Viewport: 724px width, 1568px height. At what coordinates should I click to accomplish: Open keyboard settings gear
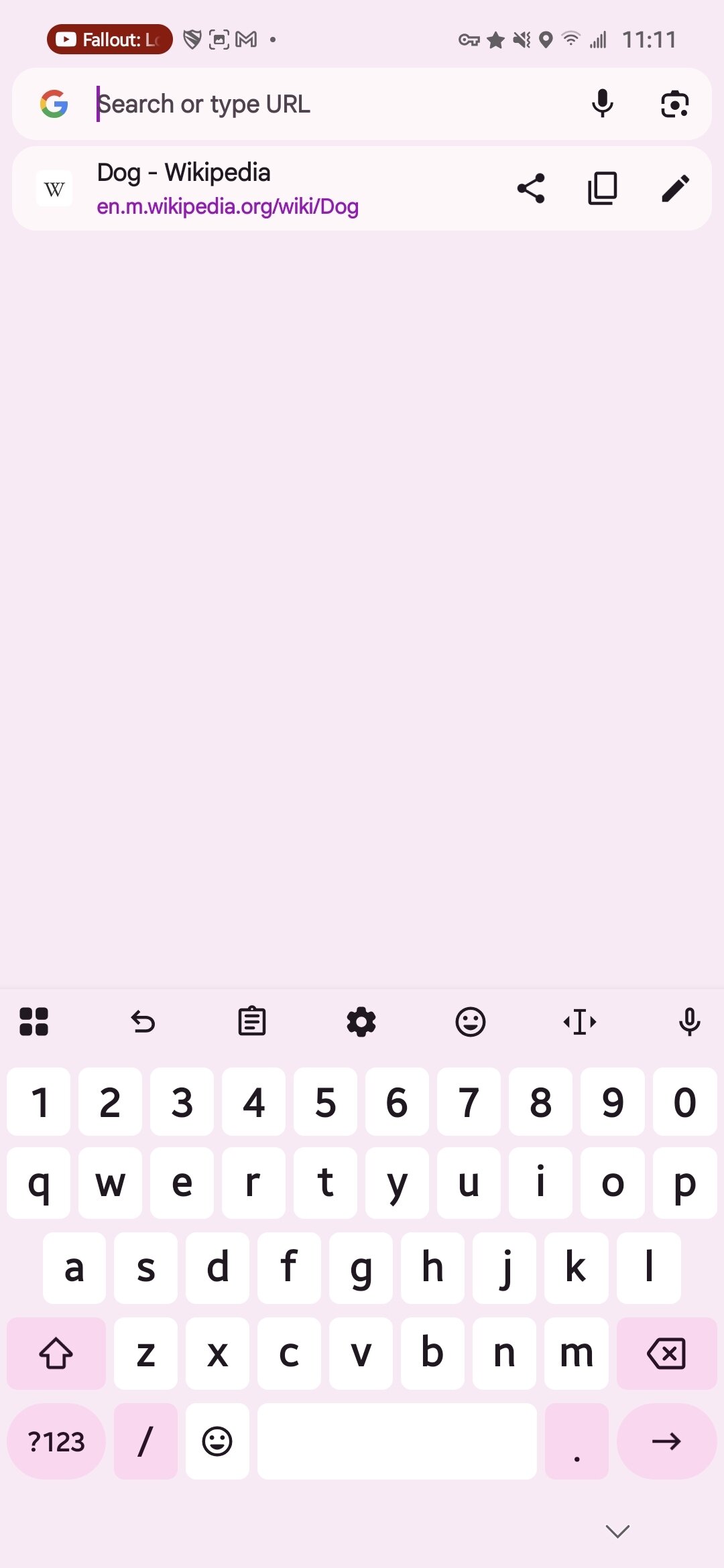361,1022
